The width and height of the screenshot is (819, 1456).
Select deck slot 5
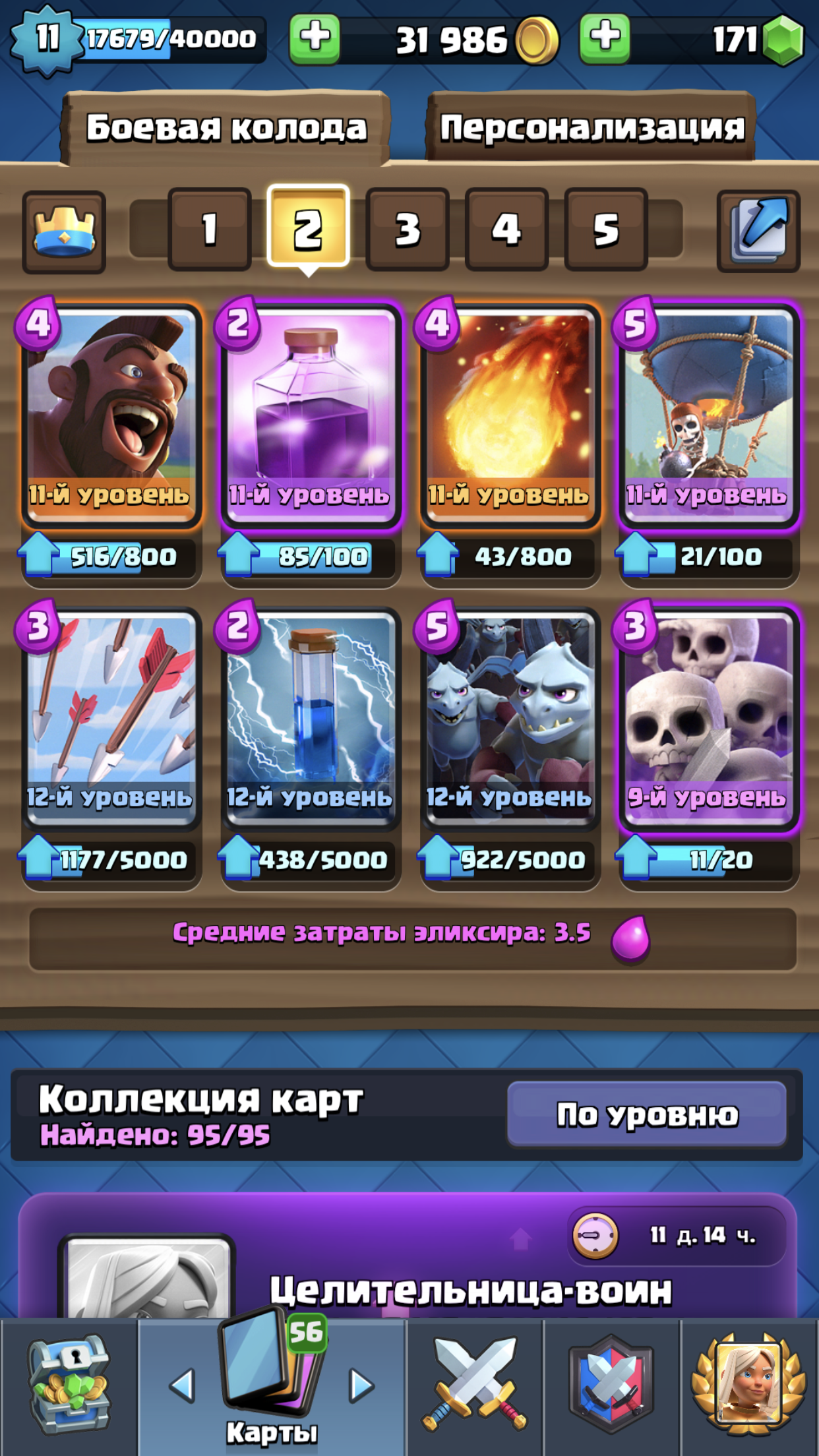tap(606, 229)
